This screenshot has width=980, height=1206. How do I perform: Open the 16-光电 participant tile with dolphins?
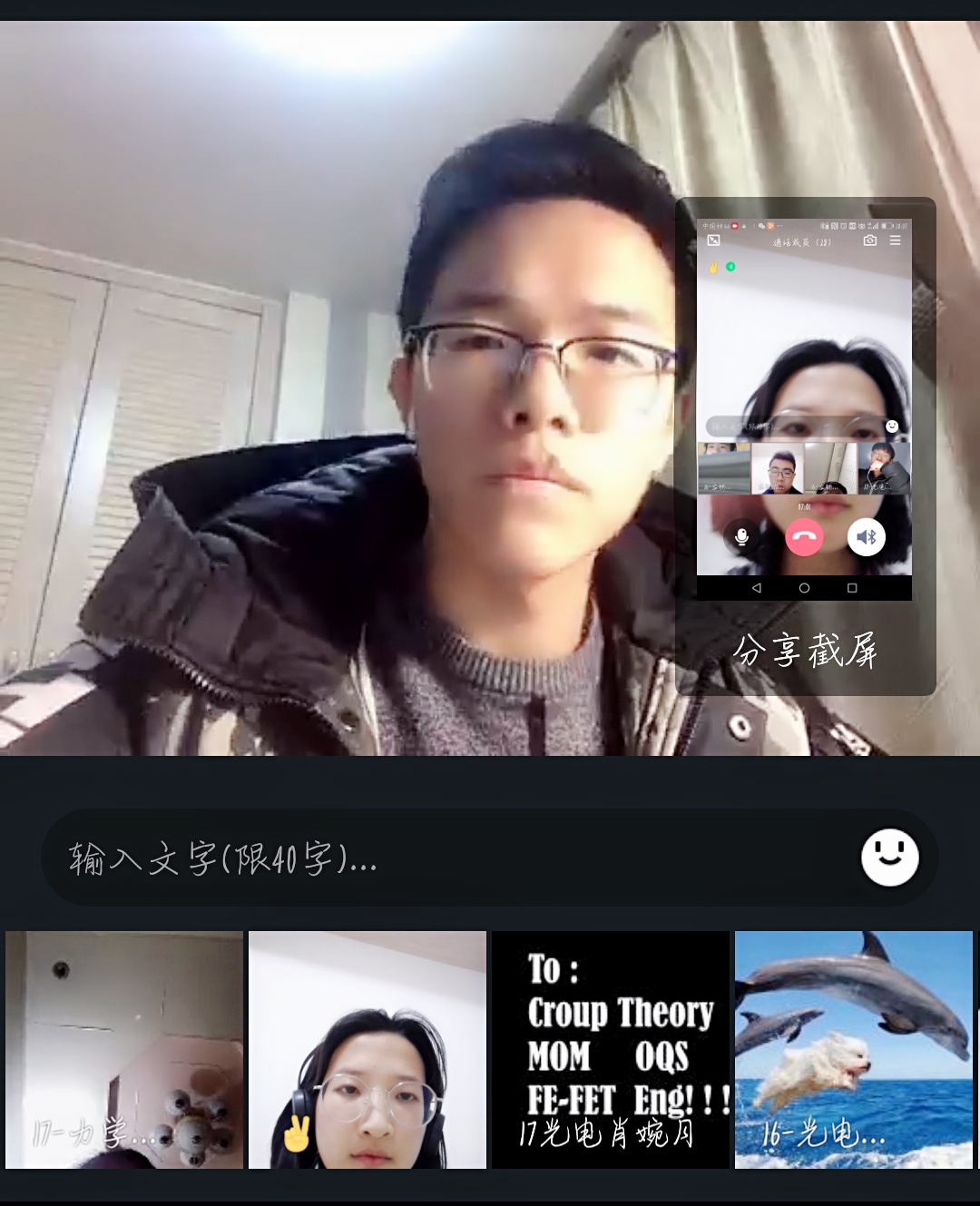854,1050
